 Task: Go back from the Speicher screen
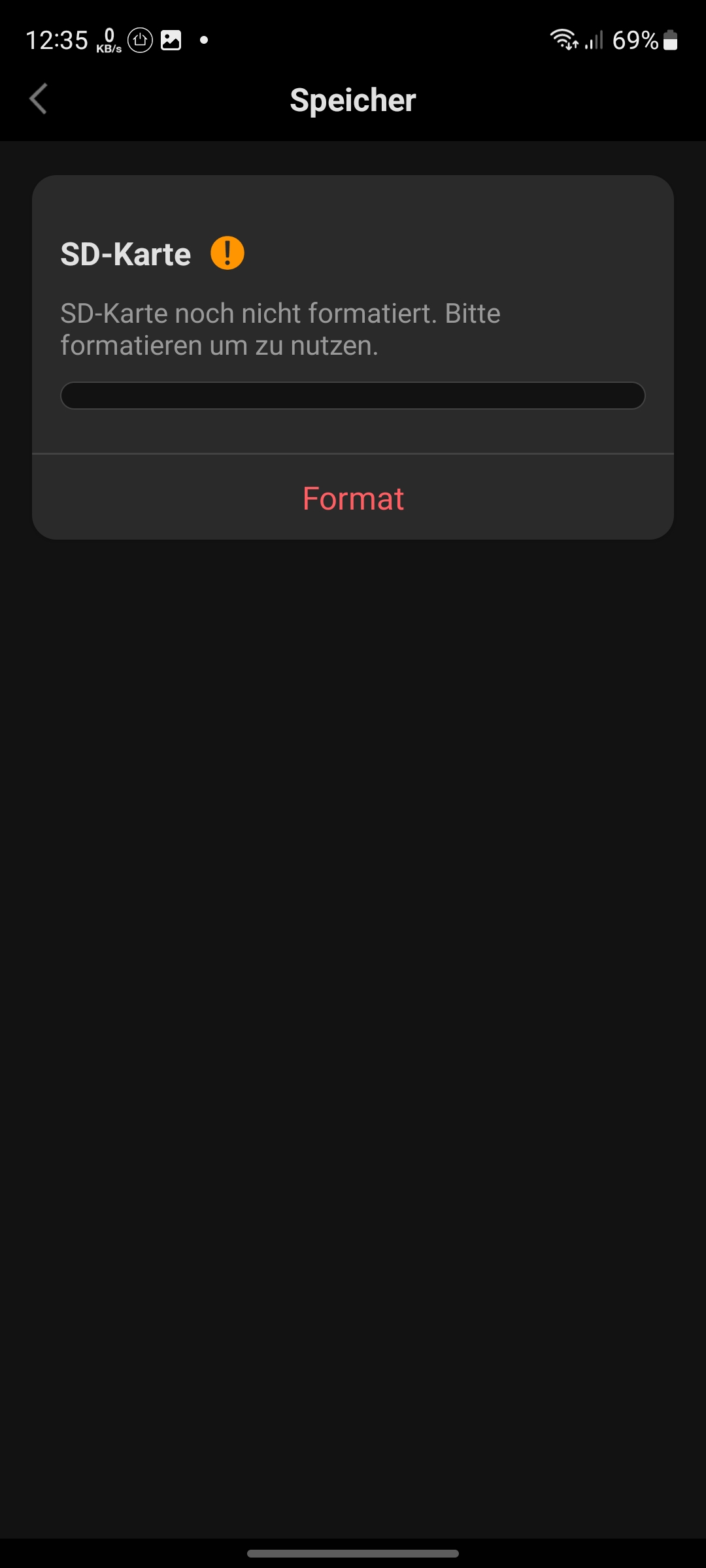click(x=39, y=99)
